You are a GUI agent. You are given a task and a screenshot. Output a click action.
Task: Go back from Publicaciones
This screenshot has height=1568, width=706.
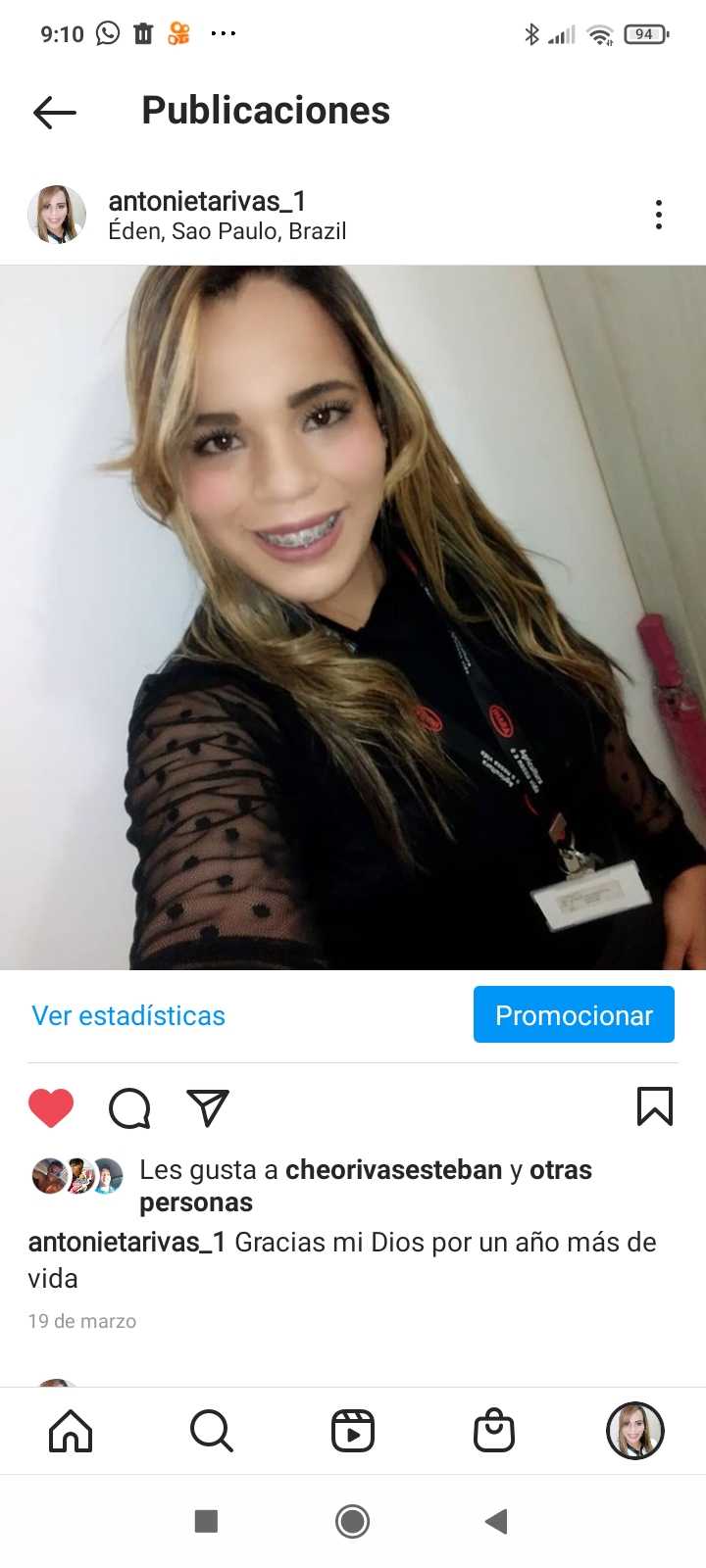[x=55, y=113]
